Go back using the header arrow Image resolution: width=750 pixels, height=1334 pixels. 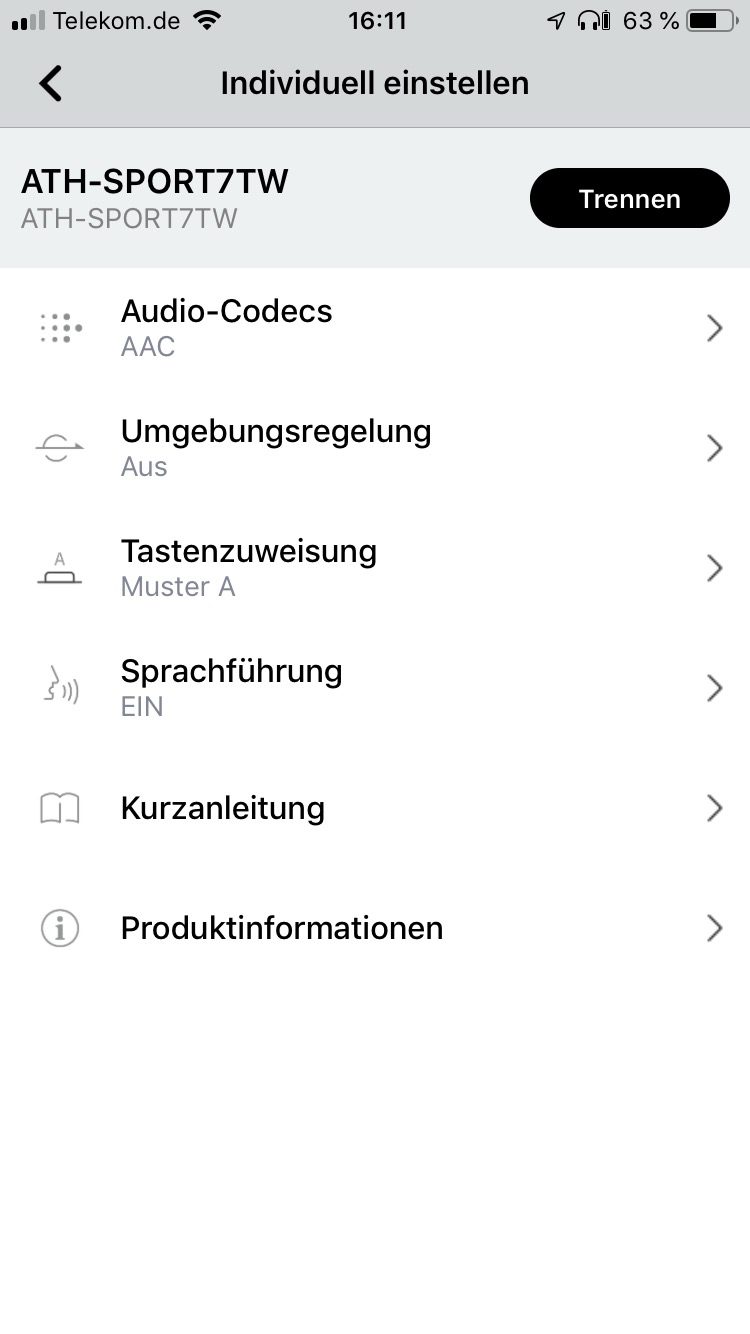pyautogui.click(x=51, y=83)
